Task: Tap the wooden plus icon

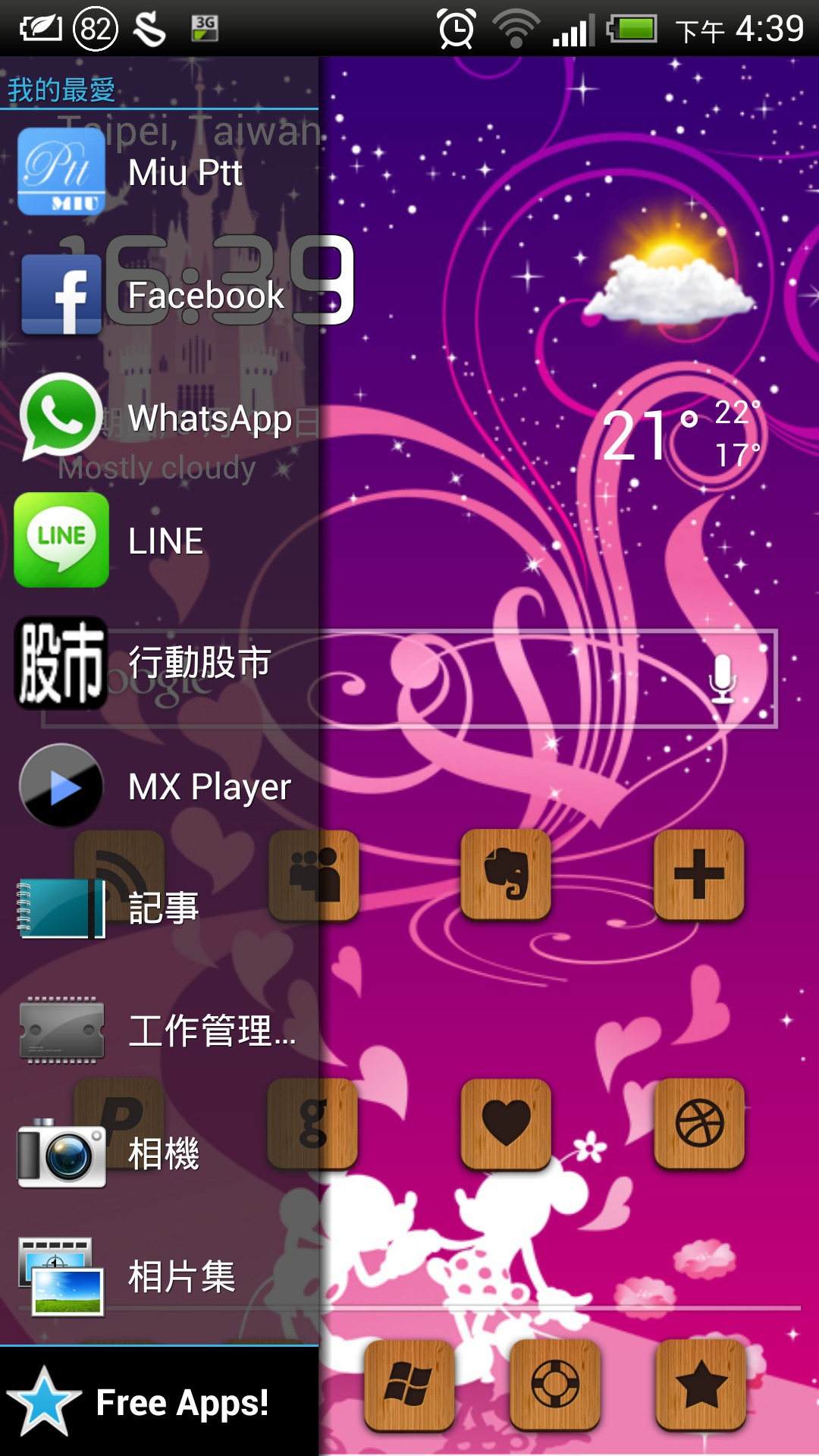Action: (699, 874)
